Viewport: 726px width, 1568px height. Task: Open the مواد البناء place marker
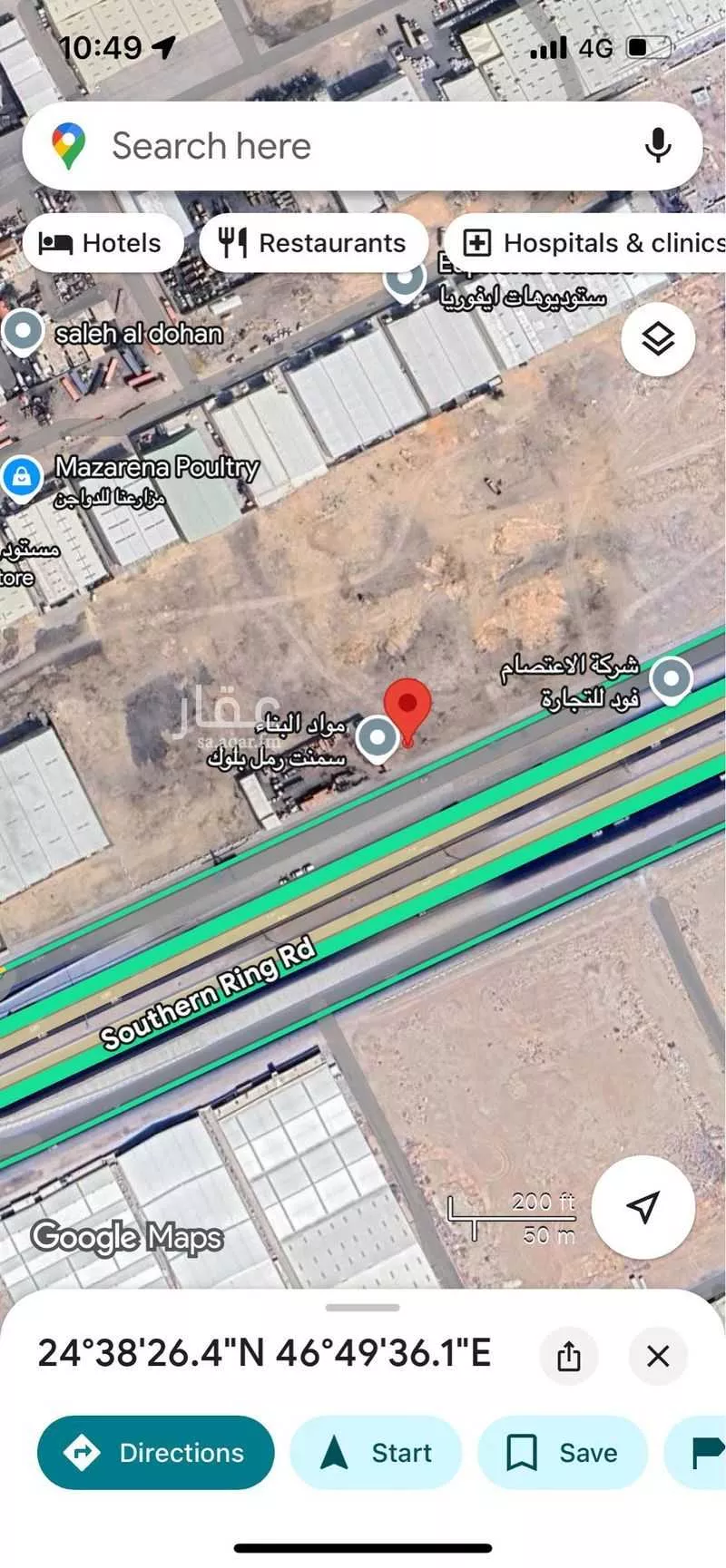click(377, 737)
